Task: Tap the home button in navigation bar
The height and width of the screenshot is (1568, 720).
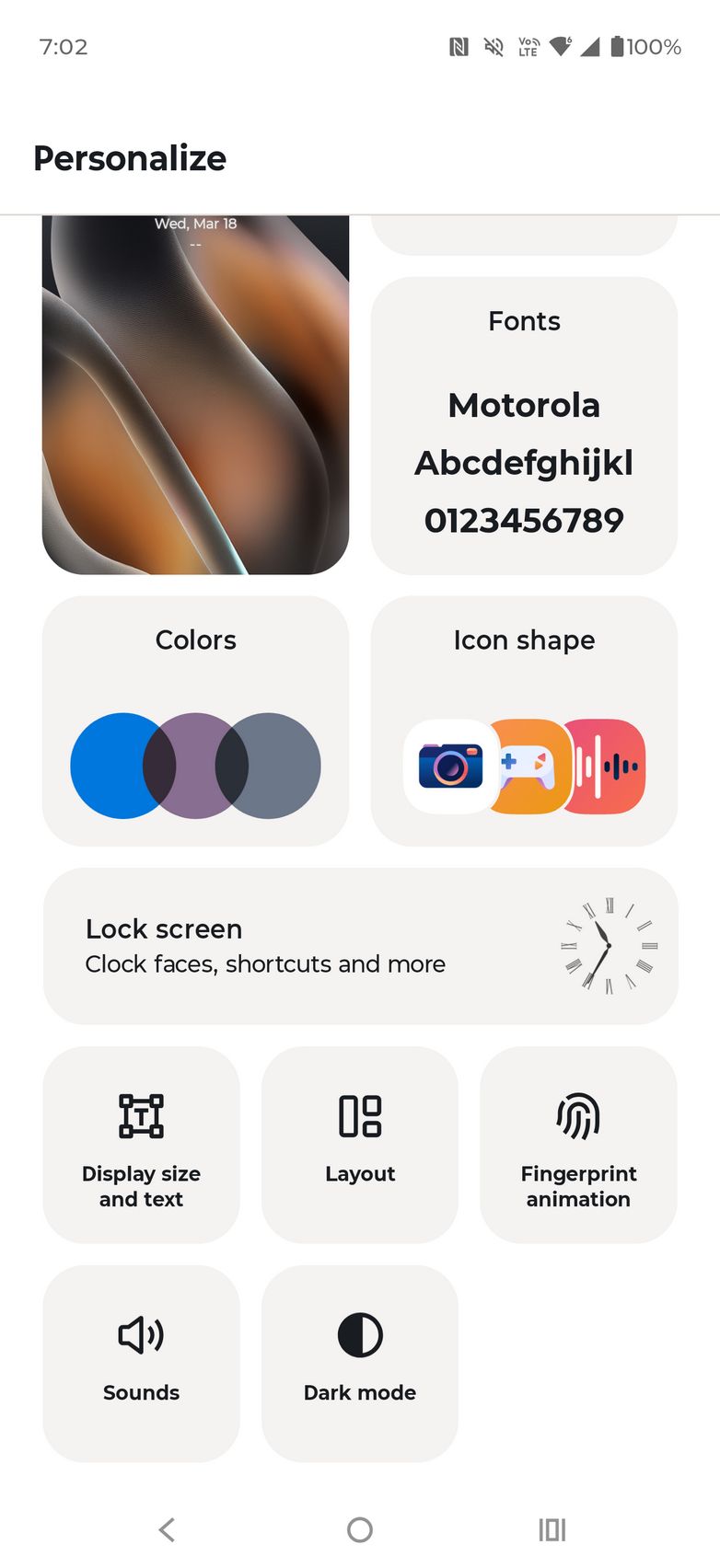Action: coord(360,1530)
